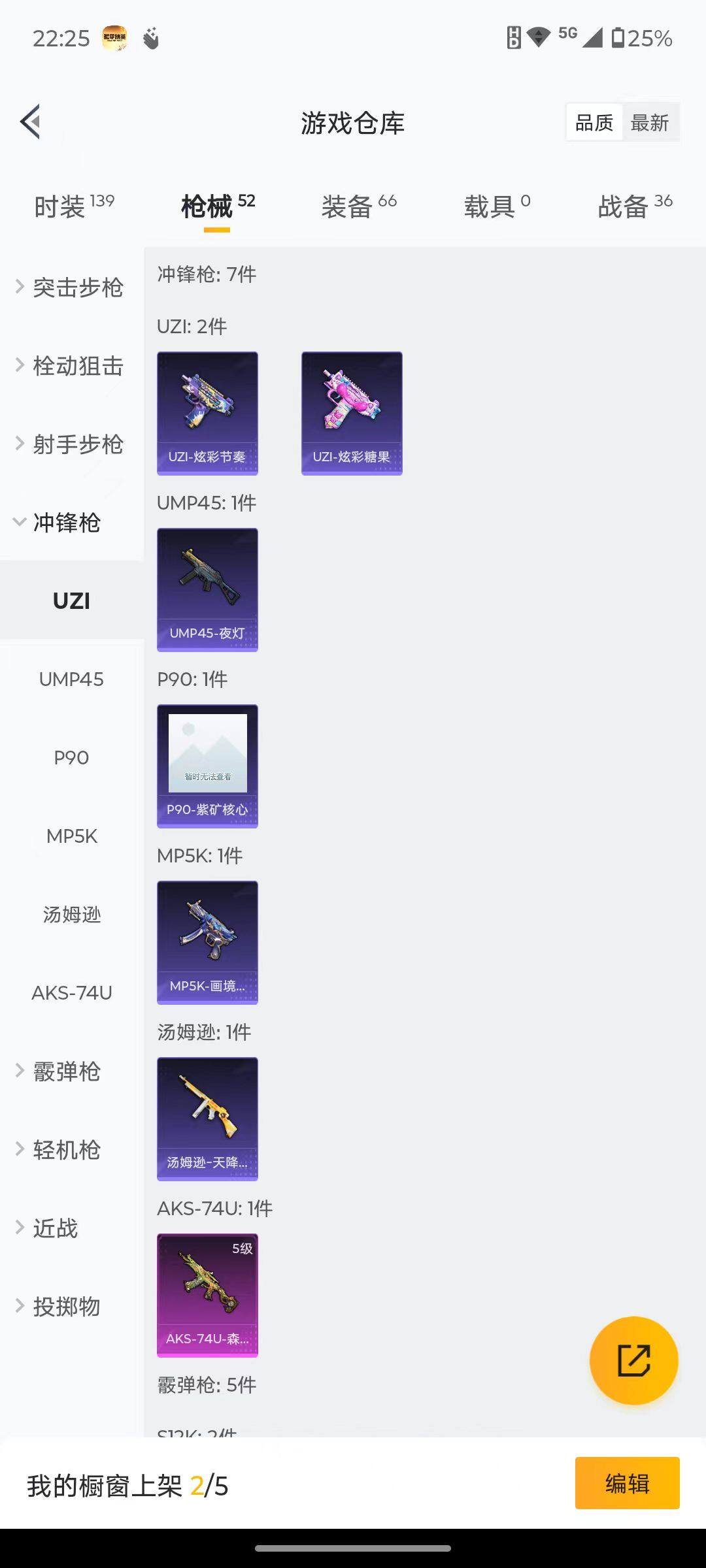Open the 时装 fashion tab

click(x=62, y=204)
